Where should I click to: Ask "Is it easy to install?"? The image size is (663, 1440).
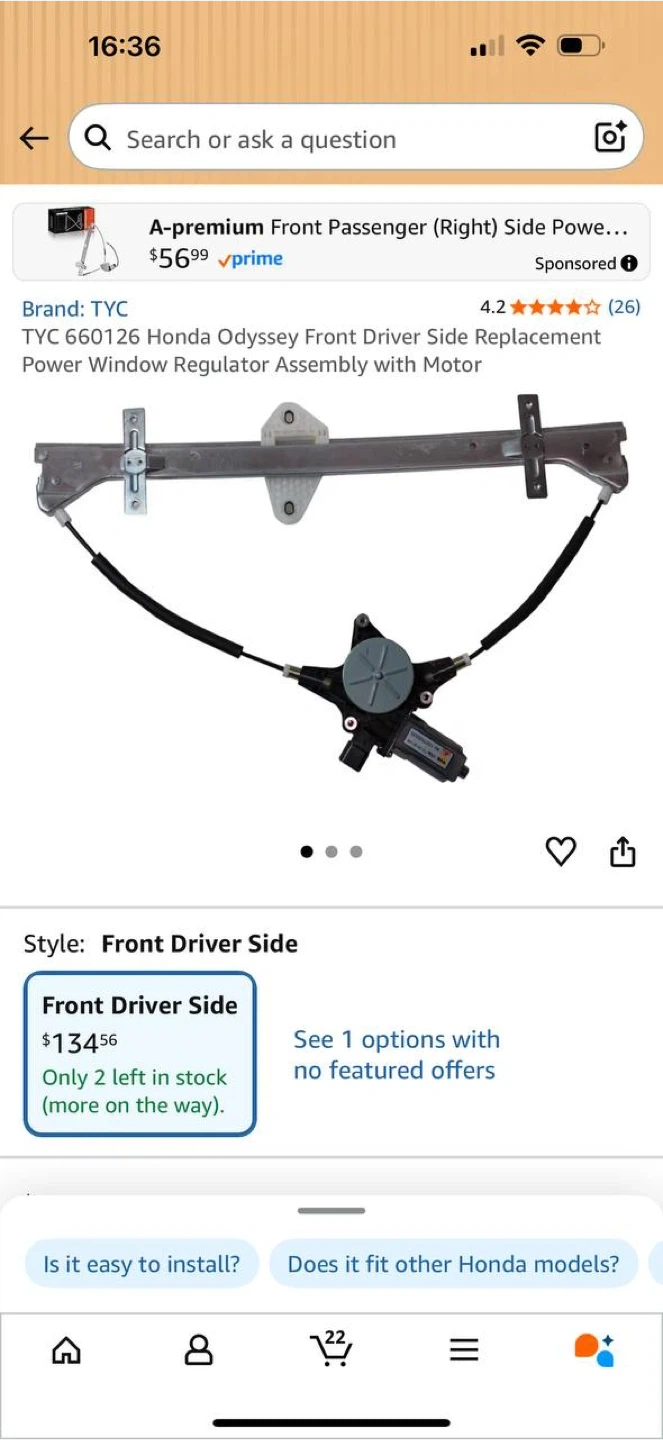point(141,1264)
